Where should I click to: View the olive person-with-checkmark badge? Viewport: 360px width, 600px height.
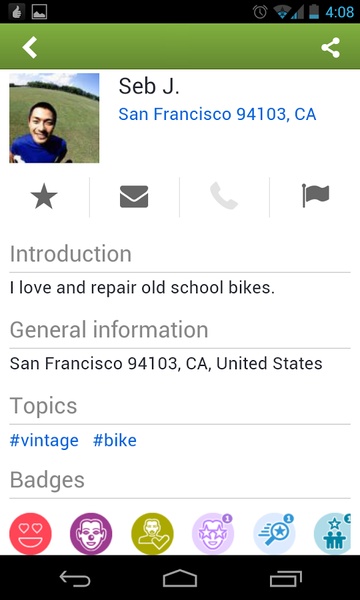152,533
